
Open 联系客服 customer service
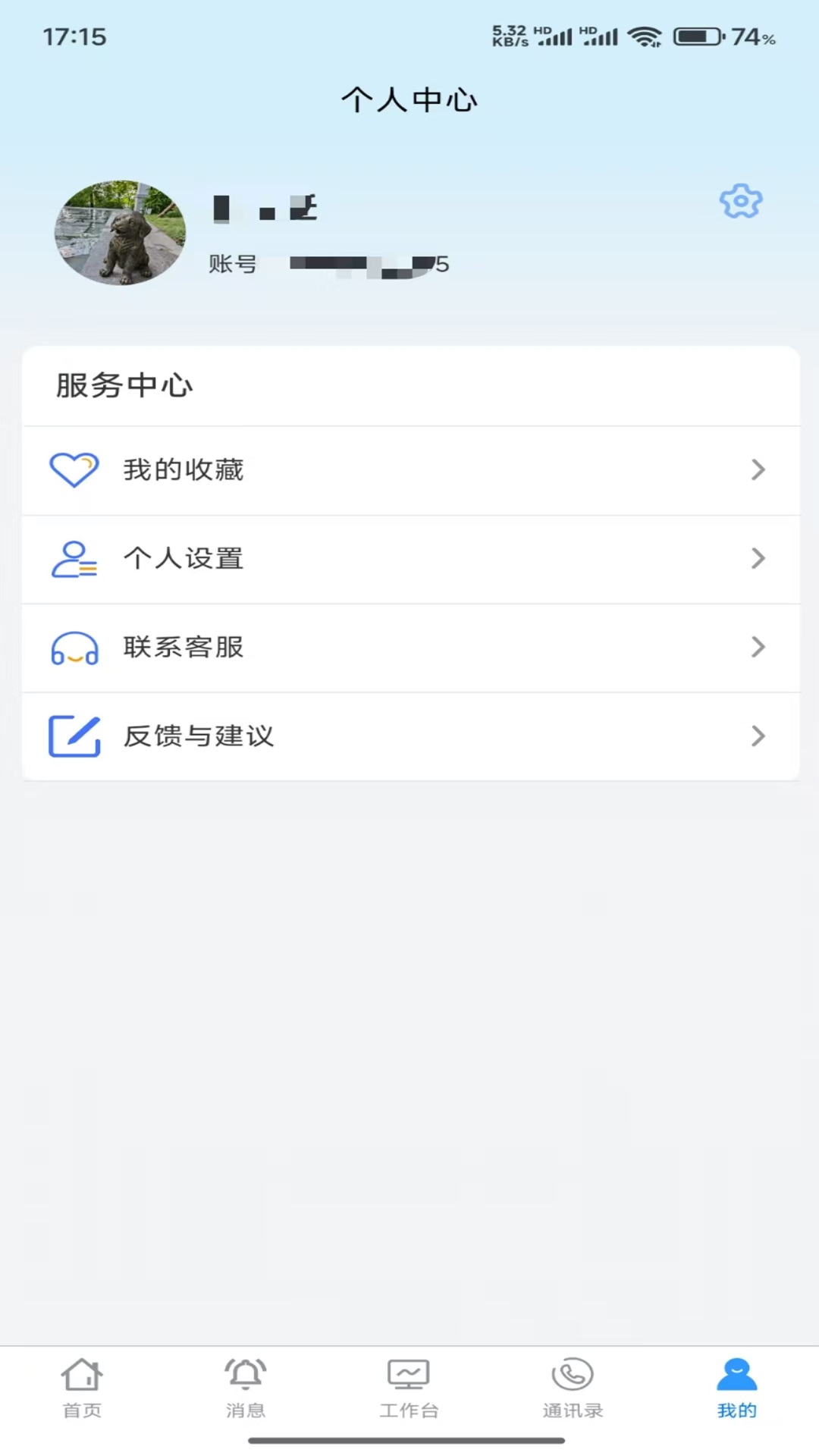click(x=409, y=648)
